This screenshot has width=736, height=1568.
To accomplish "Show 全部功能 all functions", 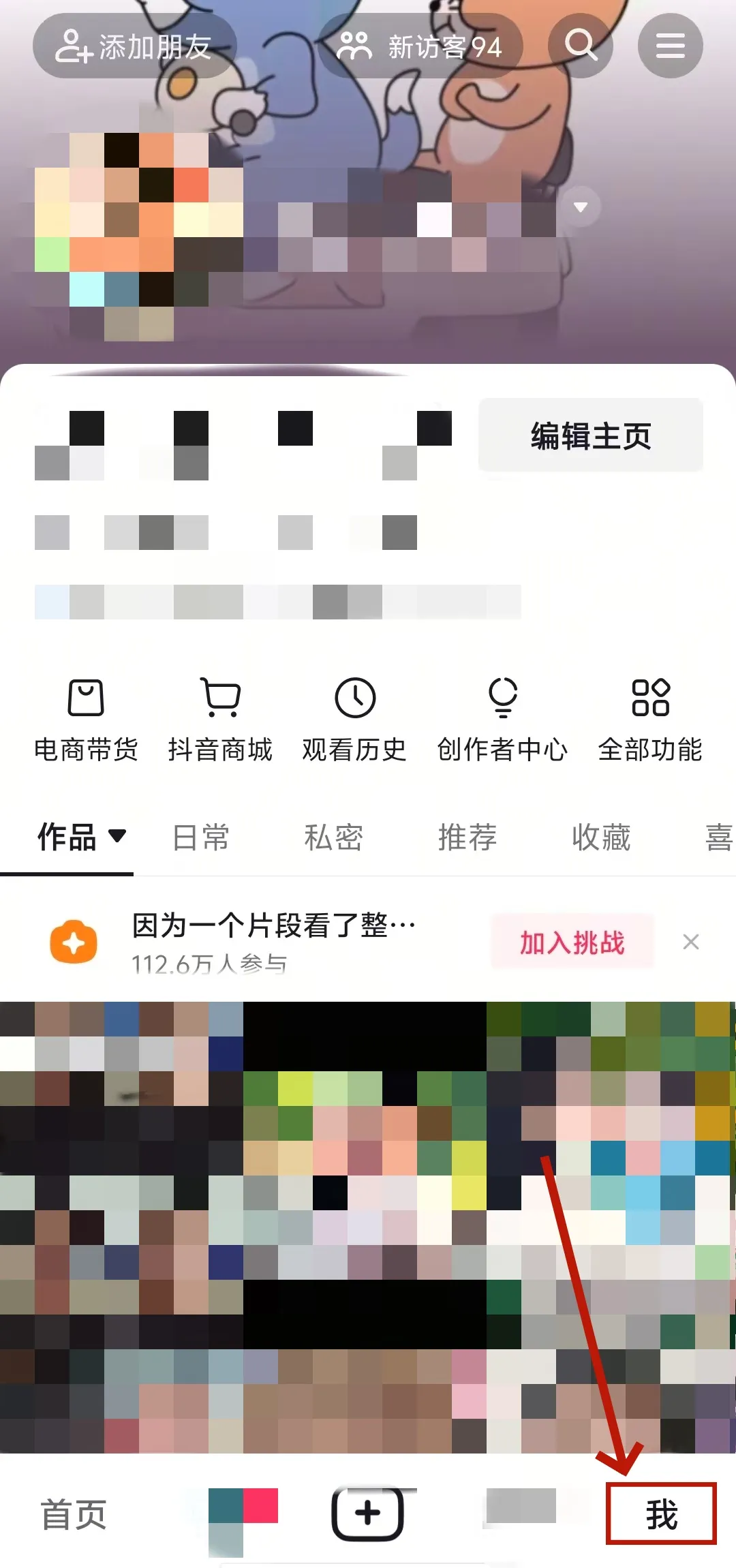I will 650,720.
